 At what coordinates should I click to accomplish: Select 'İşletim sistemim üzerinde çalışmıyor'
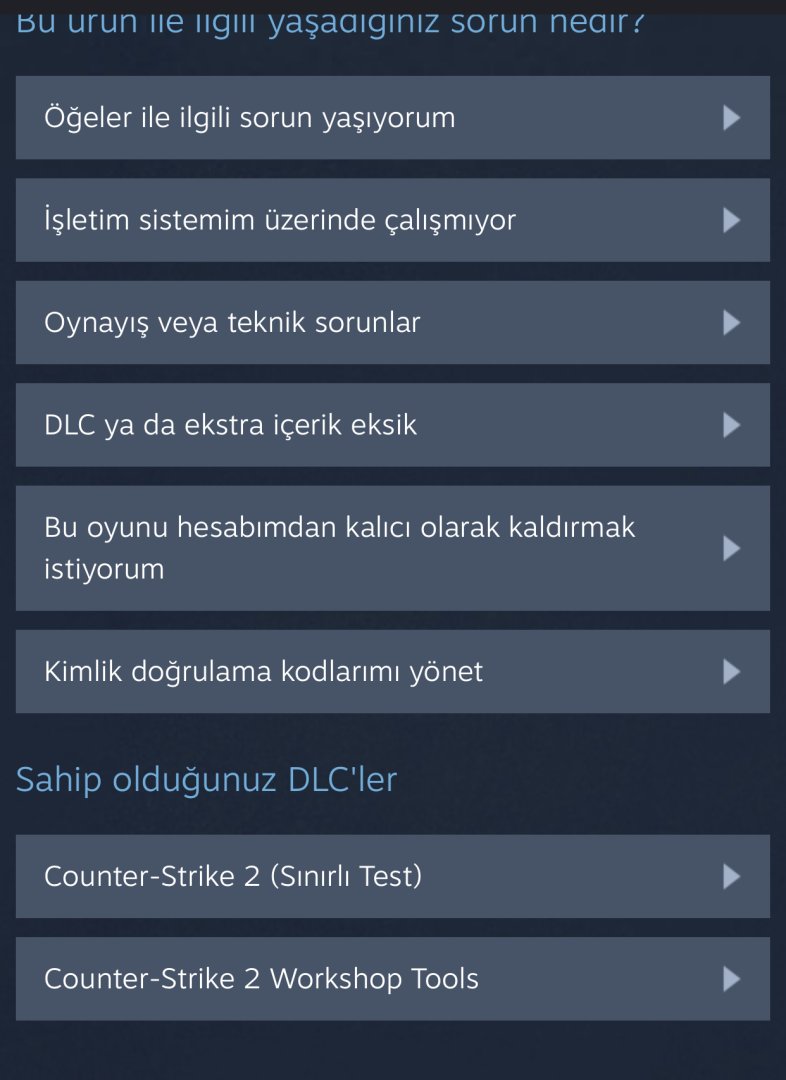[392, 220]
